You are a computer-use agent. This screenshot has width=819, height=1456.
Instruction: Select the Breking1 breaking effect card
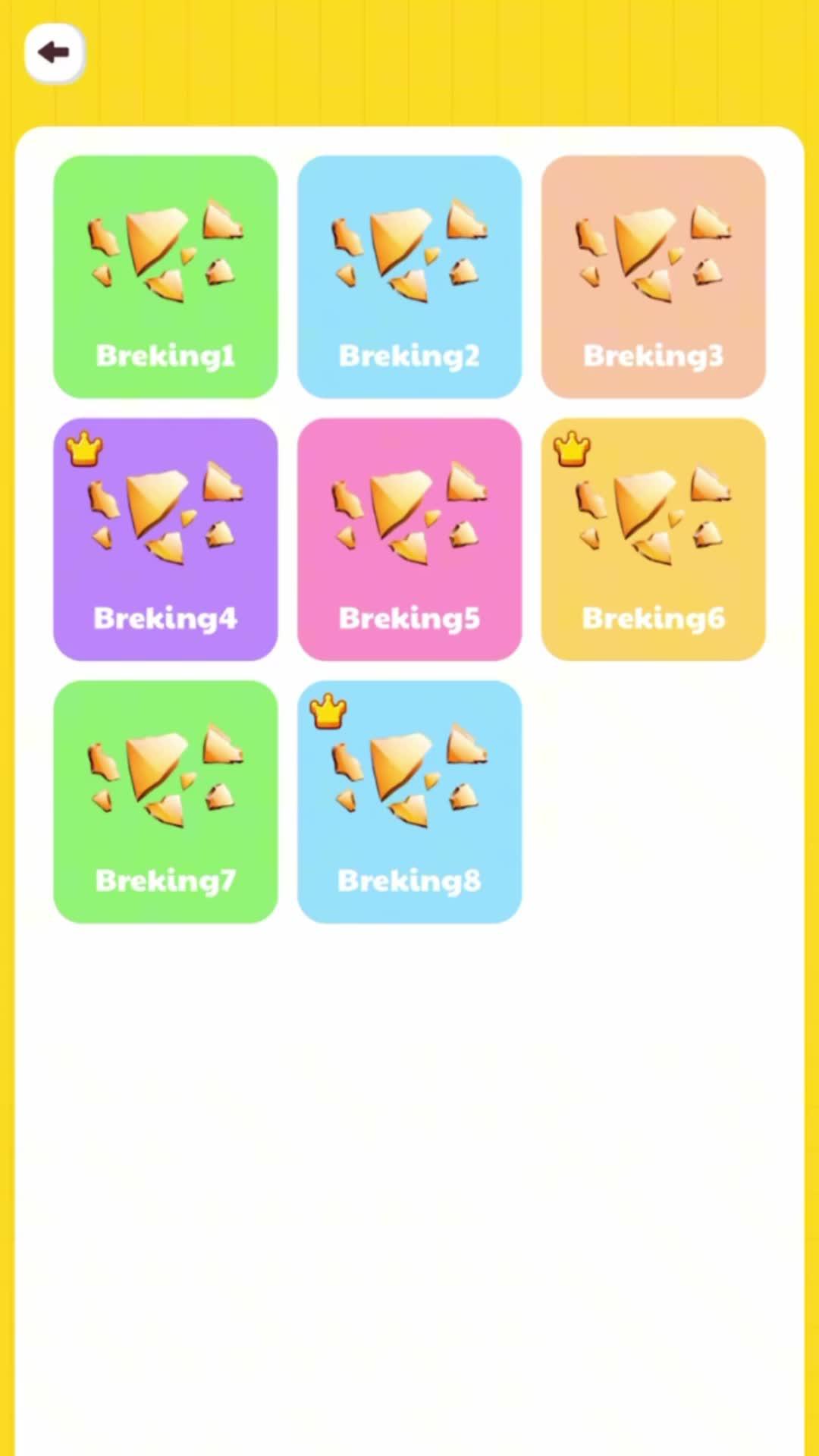165,277
